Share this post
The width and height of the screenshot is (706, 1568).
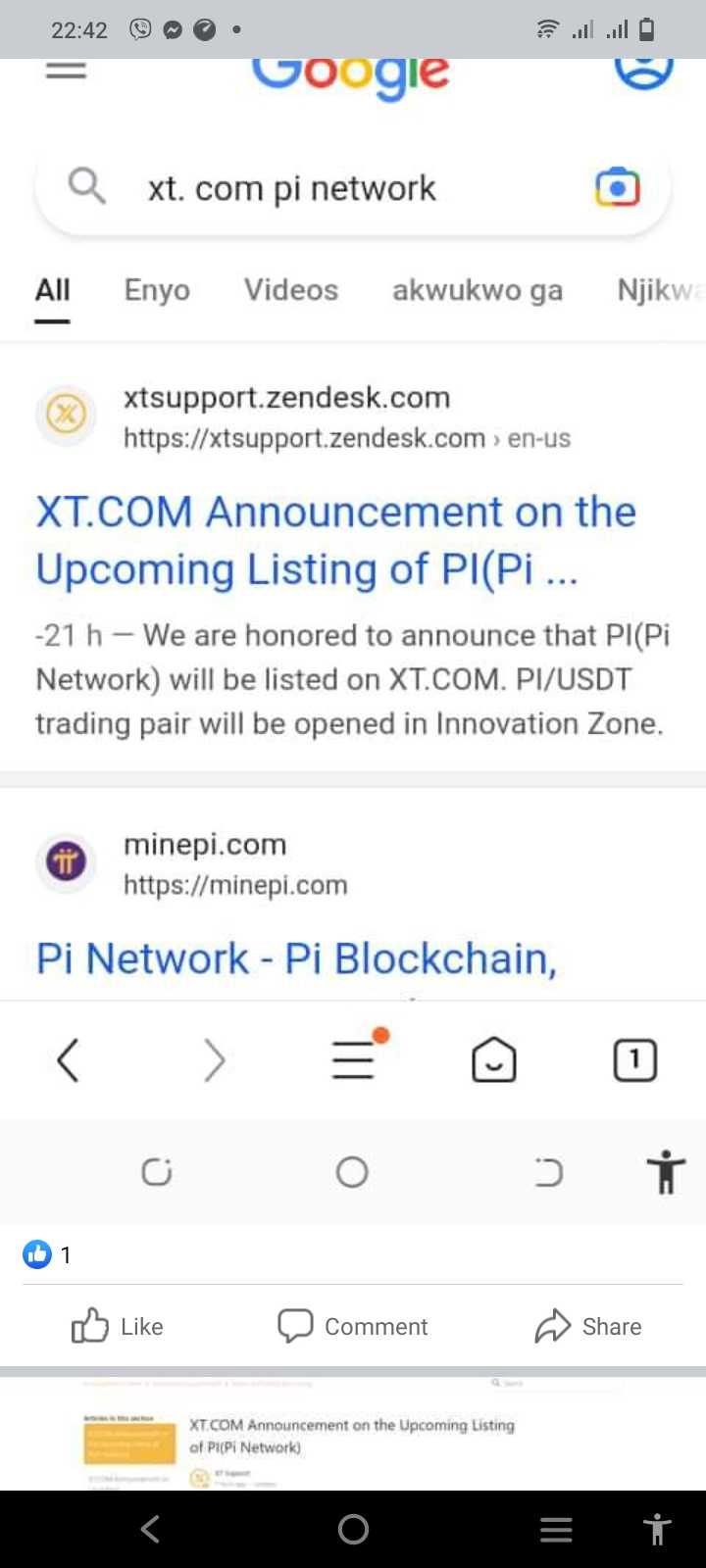click(588, 1326)
